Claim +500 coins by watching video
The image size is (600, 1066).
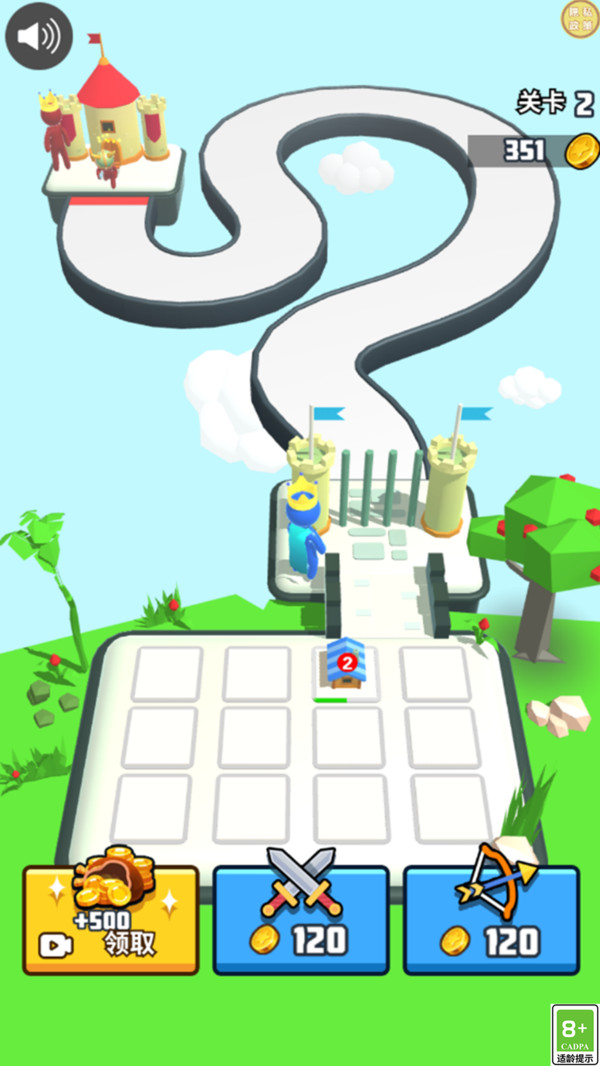tap(110, 919)
